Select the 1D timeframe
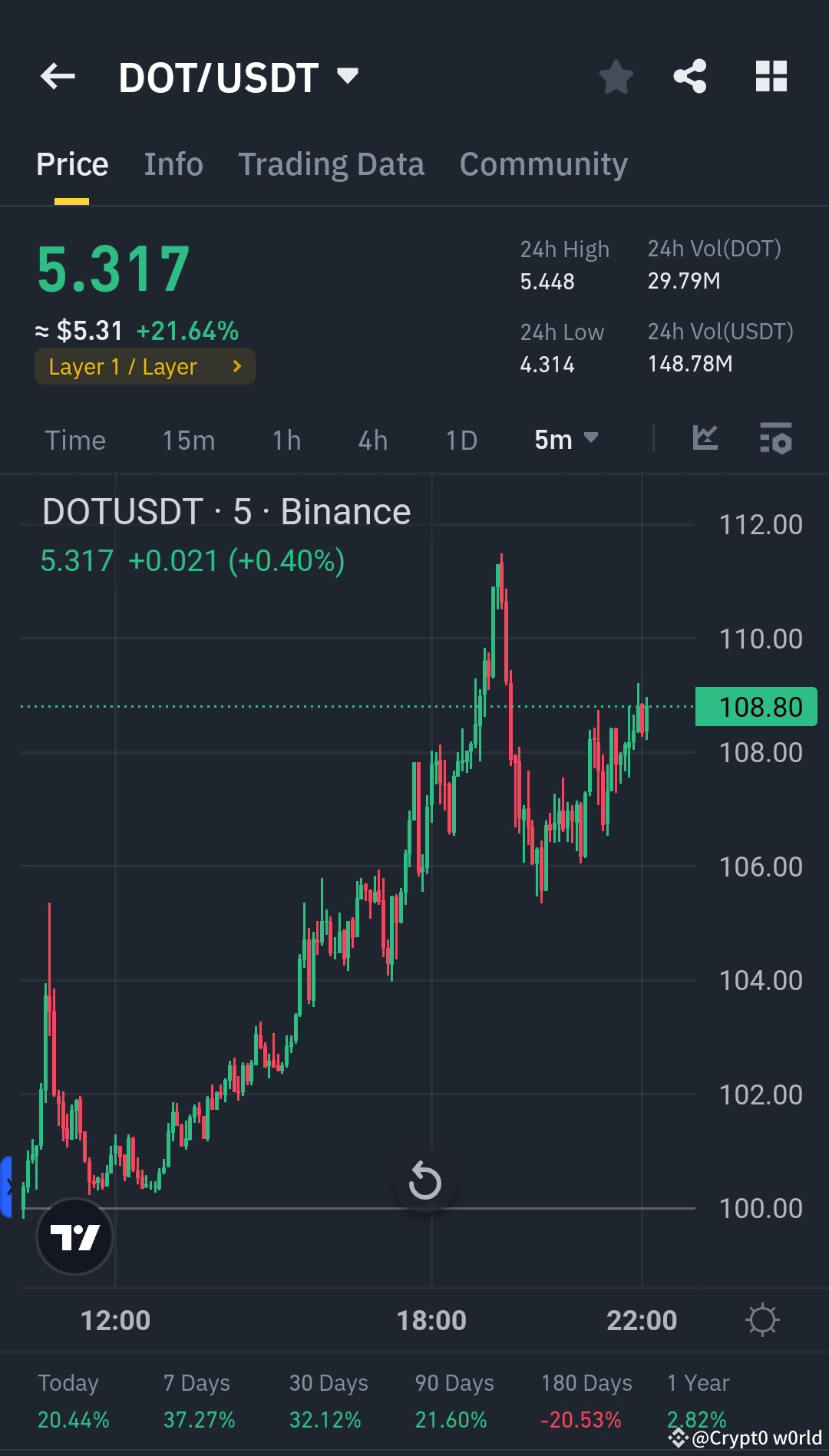Image resolution: width=829 pixels, height=1456 pixels. 461,439
